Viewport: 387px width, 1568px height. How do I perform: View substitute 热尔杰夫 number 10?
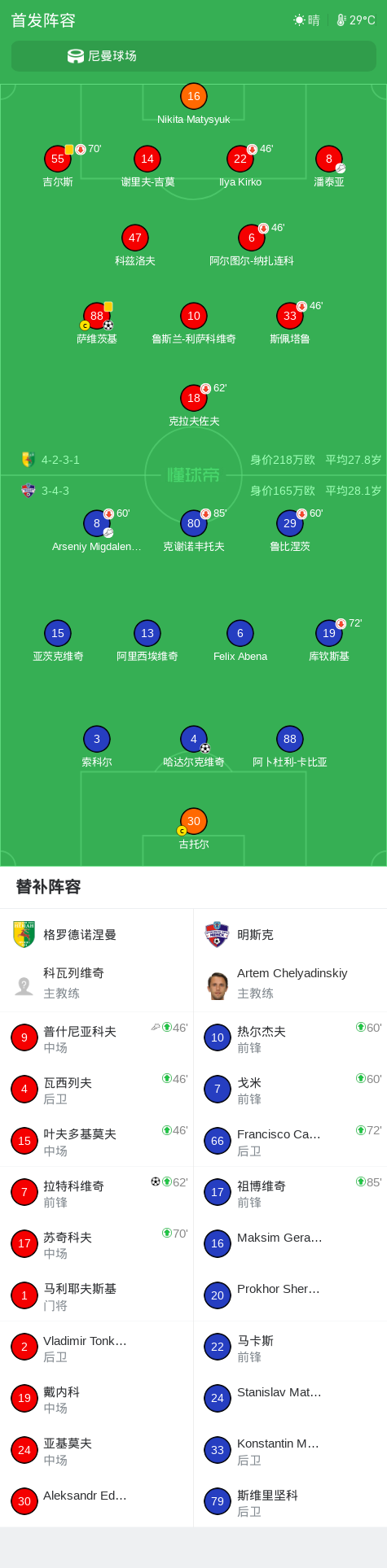pos(290,1037)
